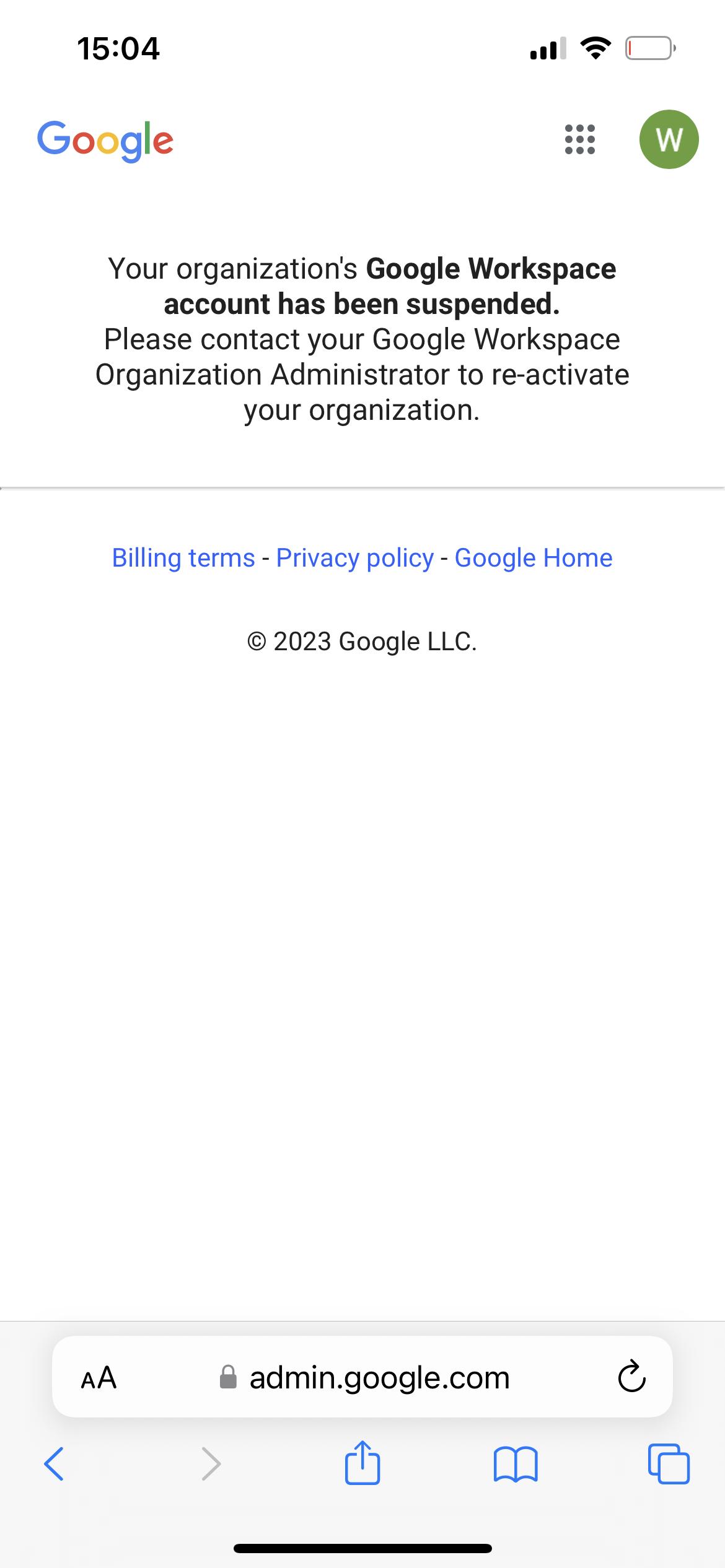725x1568 pixels.
Task: Open the Privacy policy link
Action: tap(354, 558)
